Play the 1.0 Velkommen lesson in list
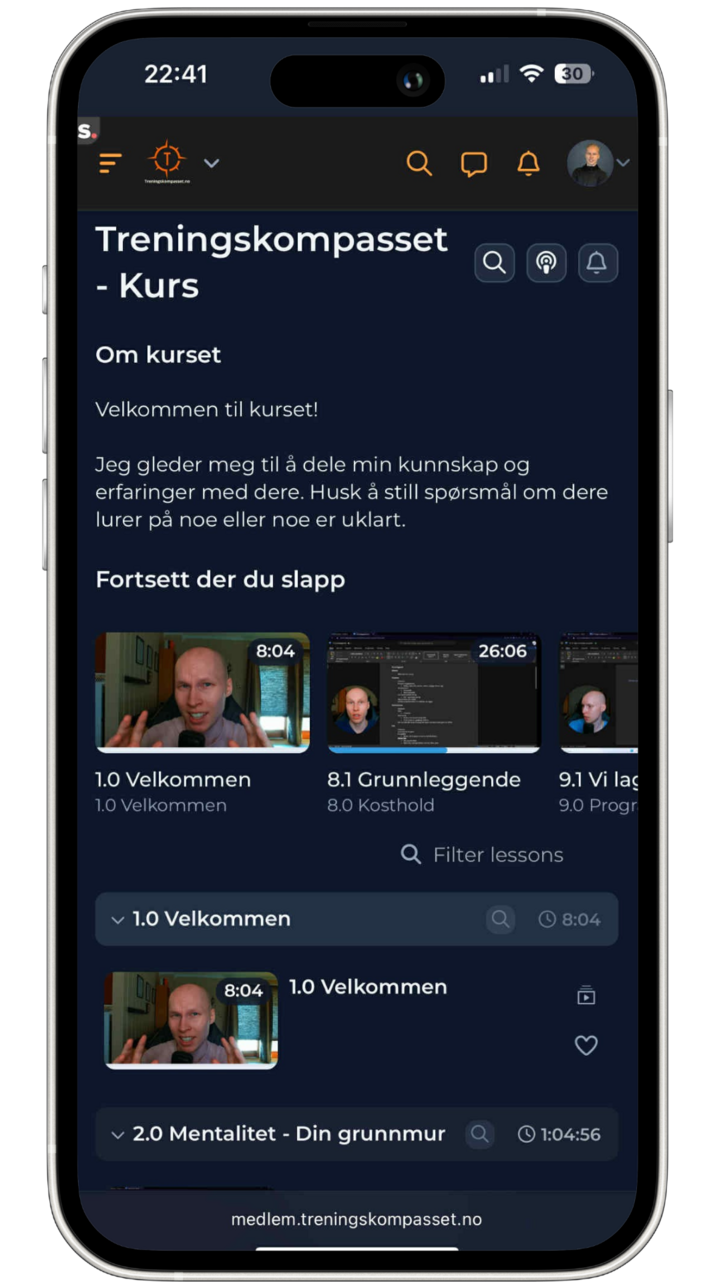 pos(191,1019)
